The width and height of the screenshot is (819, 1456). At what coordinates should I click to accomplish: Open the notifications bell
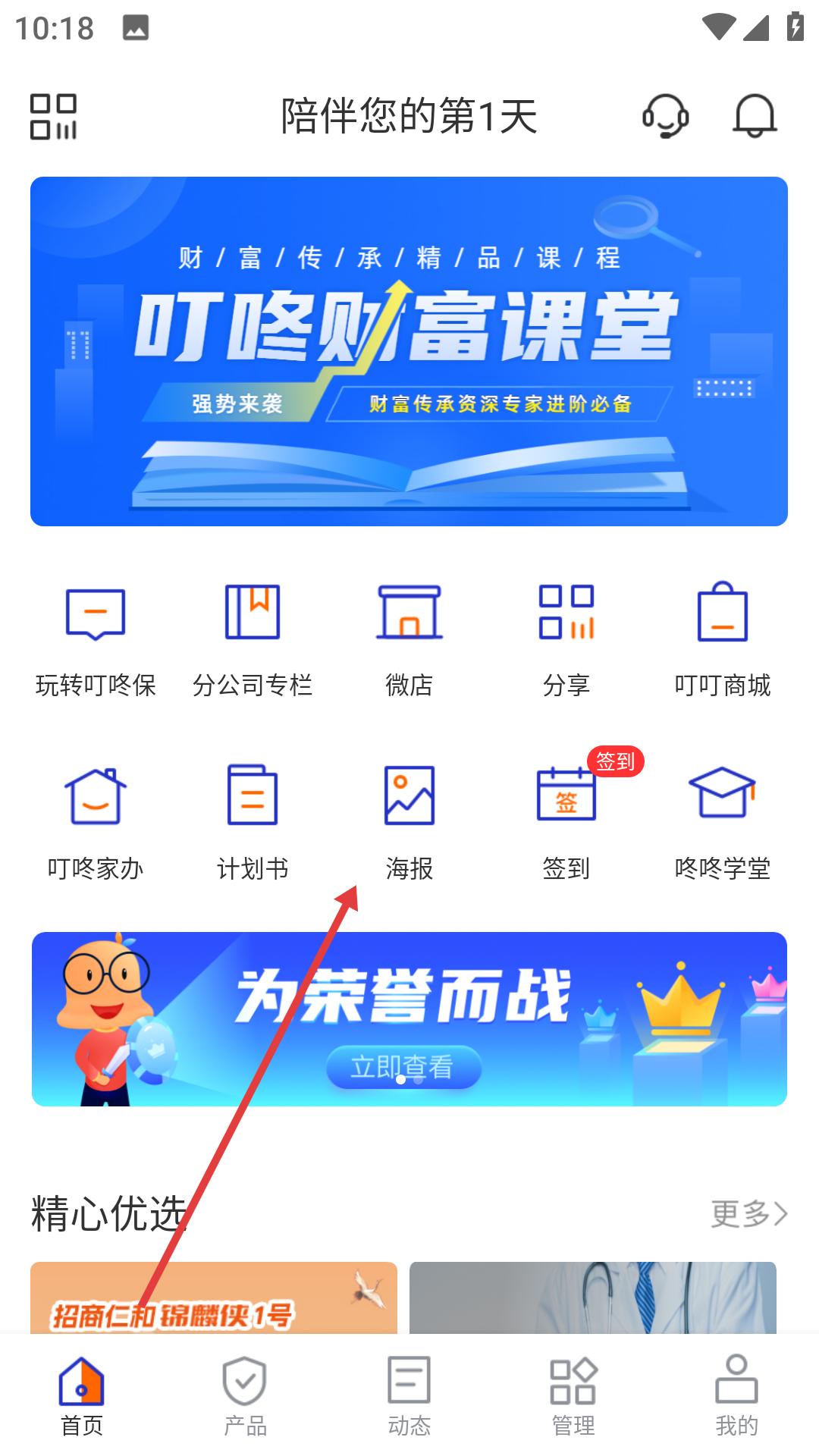(755, 116)
